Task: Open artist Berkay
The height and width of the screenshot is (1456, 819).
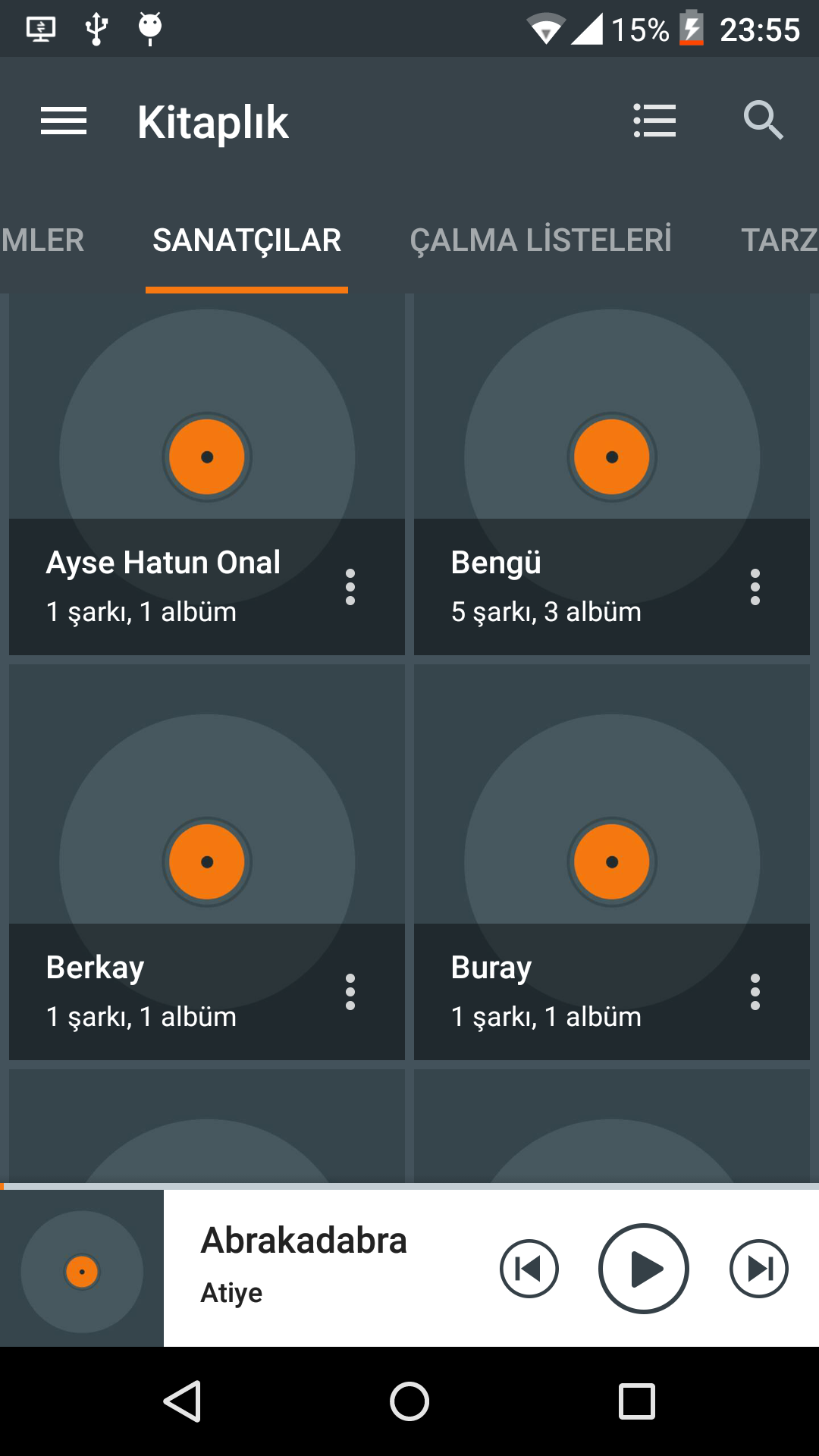Action: click(206, 861)
